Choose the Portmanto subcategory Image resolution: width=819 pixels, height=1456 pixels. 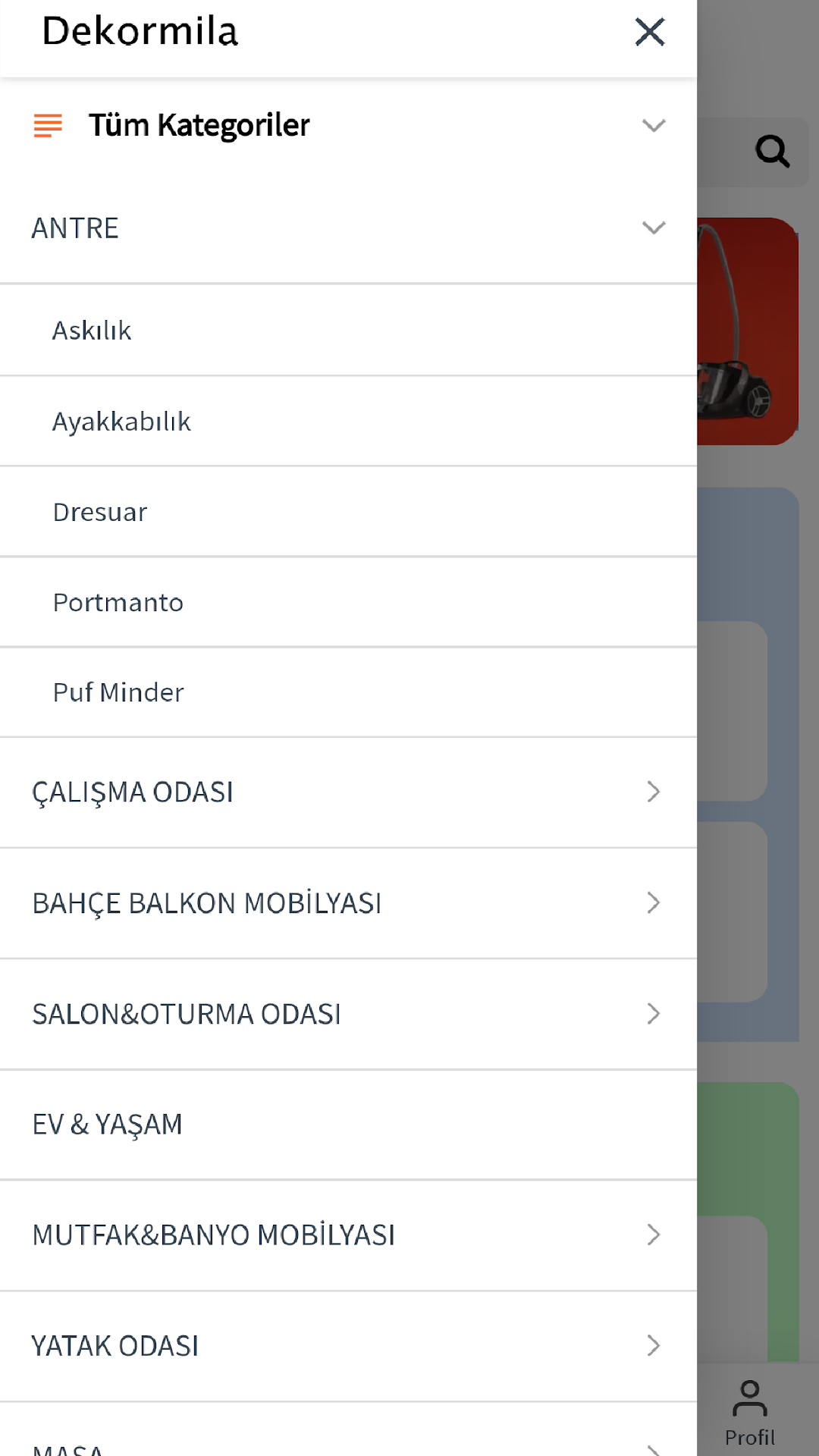[118, 603]
